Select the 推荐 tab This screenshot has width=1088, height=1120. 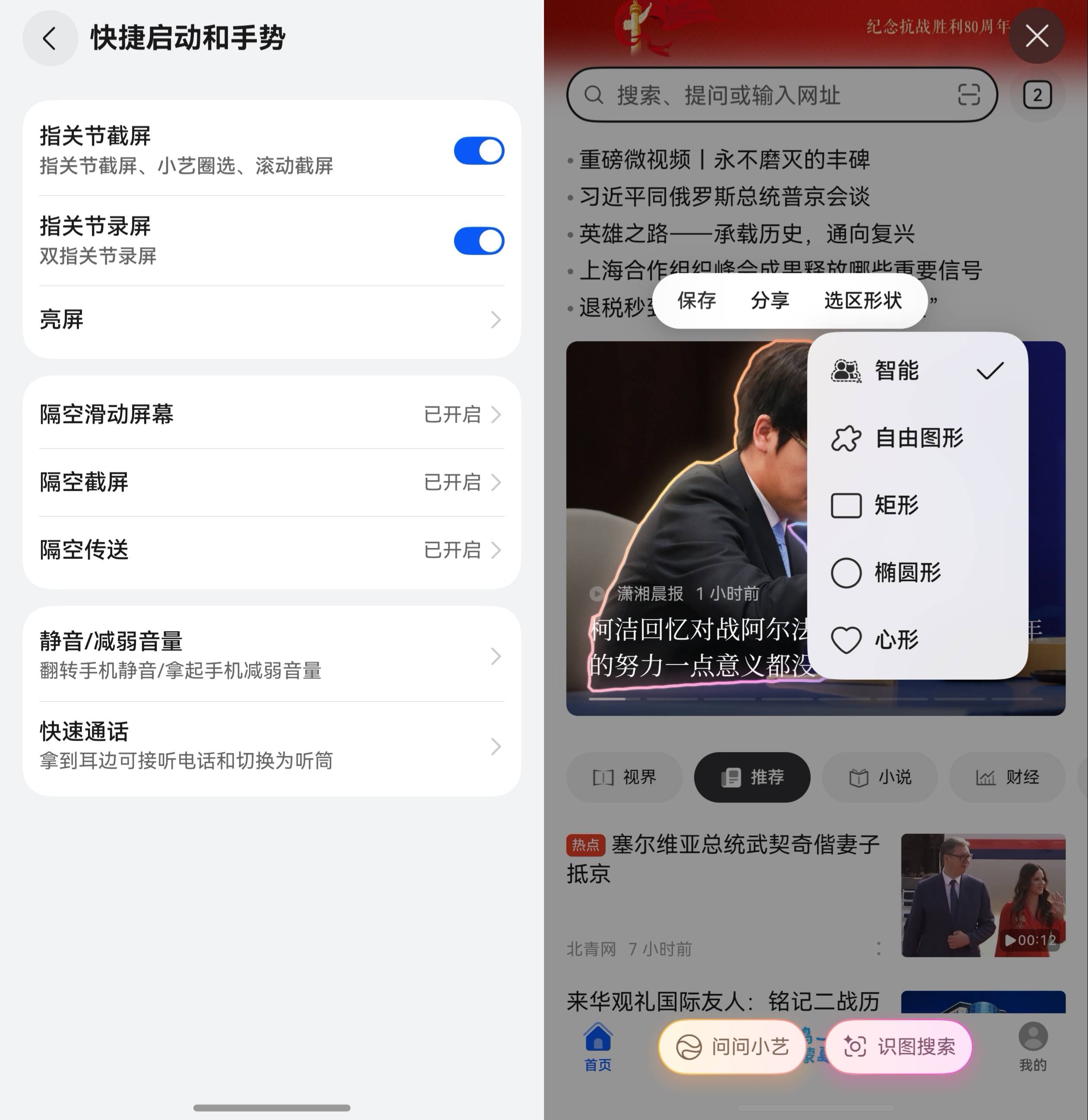pyautogui.click(x=751, y=777)
